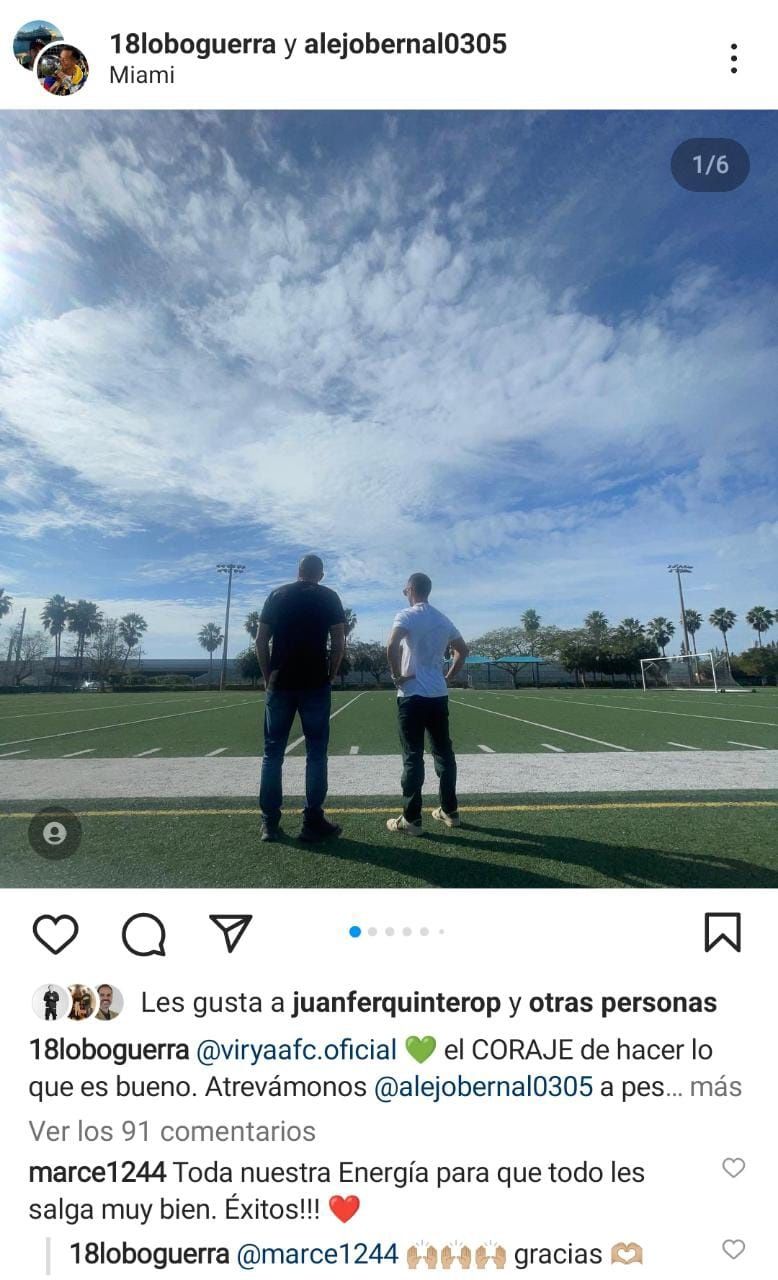Open the post's three-dot overflow menu
The height and width of the screenshot is (1280, 778).
(x=734, y=58)
